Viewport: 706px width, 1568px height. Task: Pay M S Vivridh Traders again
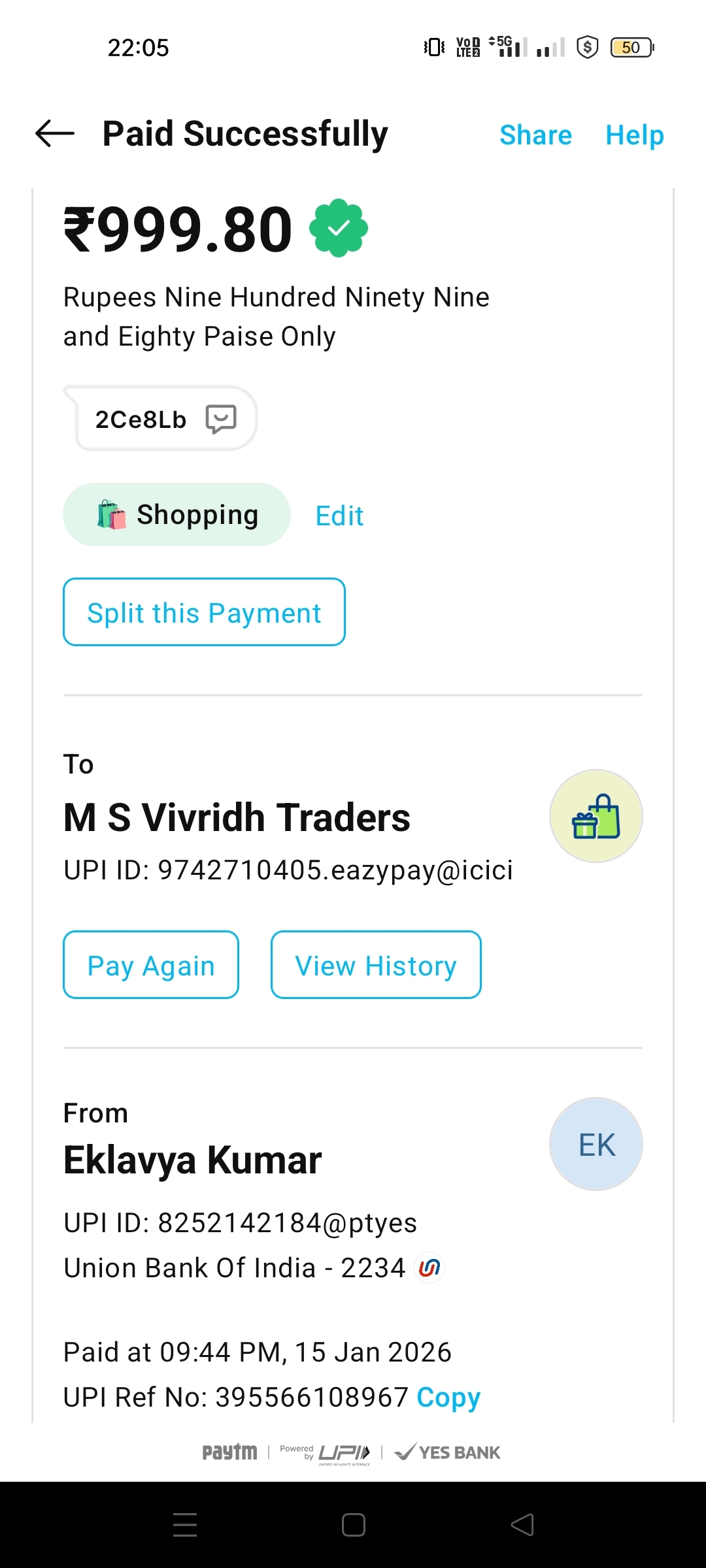pos(151,965)
